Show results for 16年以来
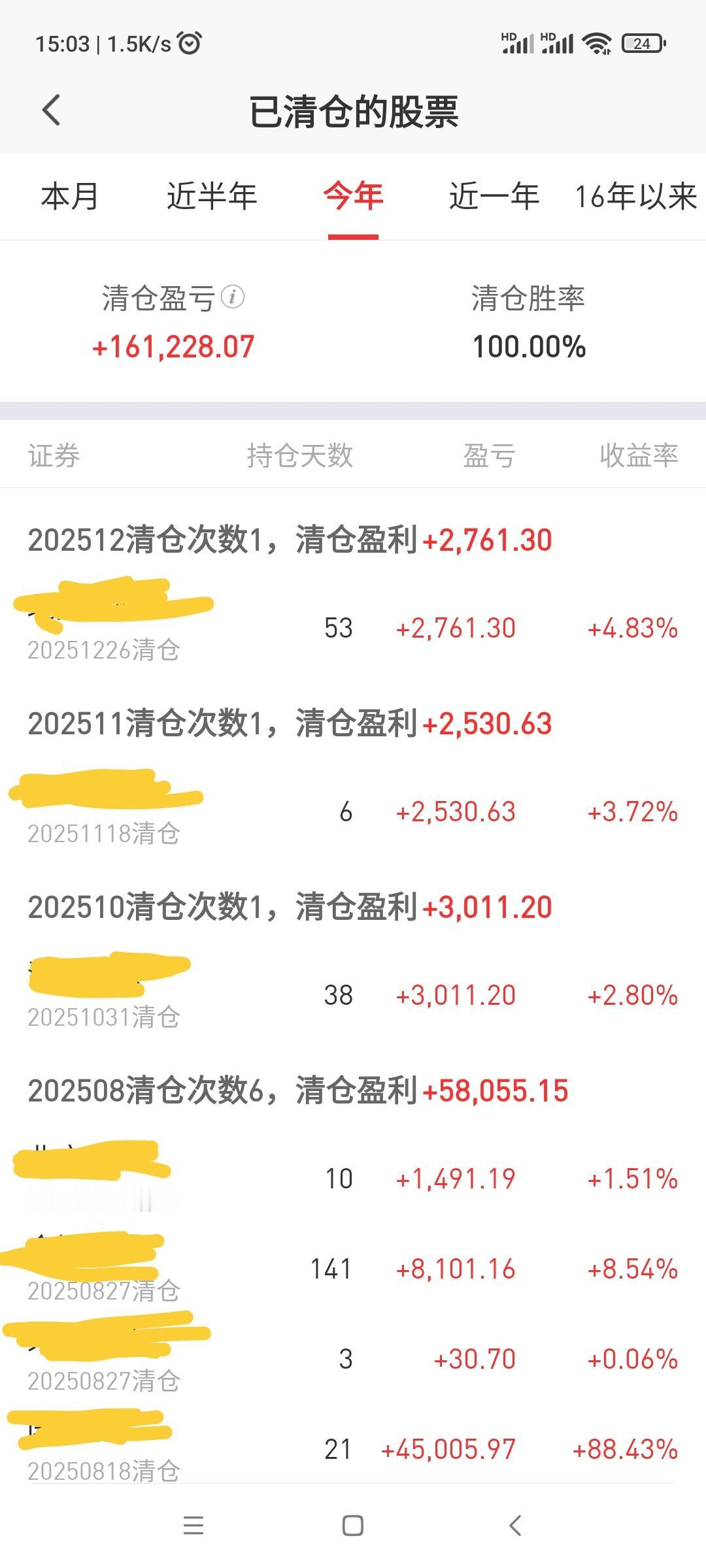Viewport: 706px width, 1568px height. [635, 197]
